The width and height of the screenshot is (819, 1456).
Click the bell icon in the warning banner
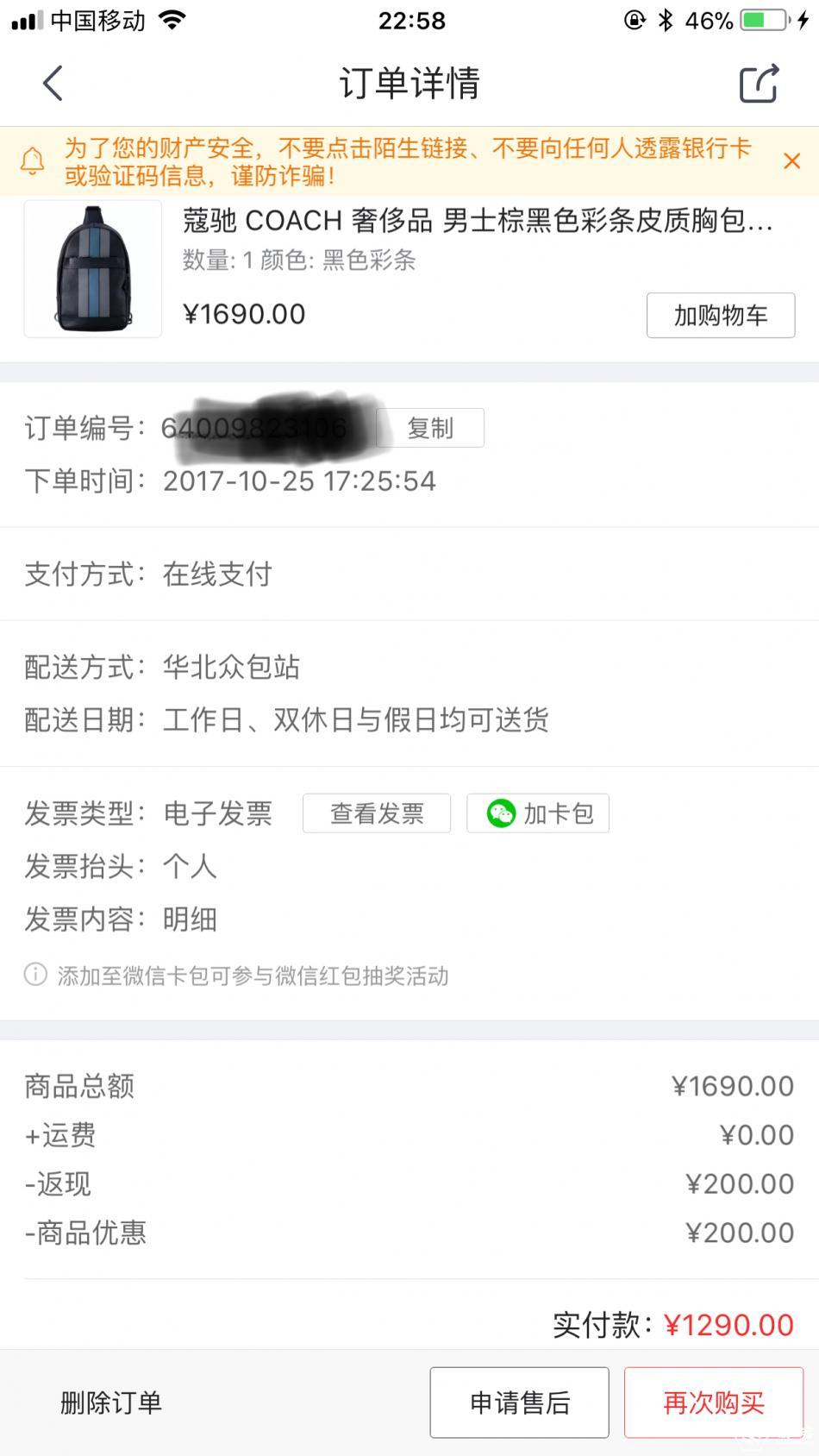click(34, 160)
